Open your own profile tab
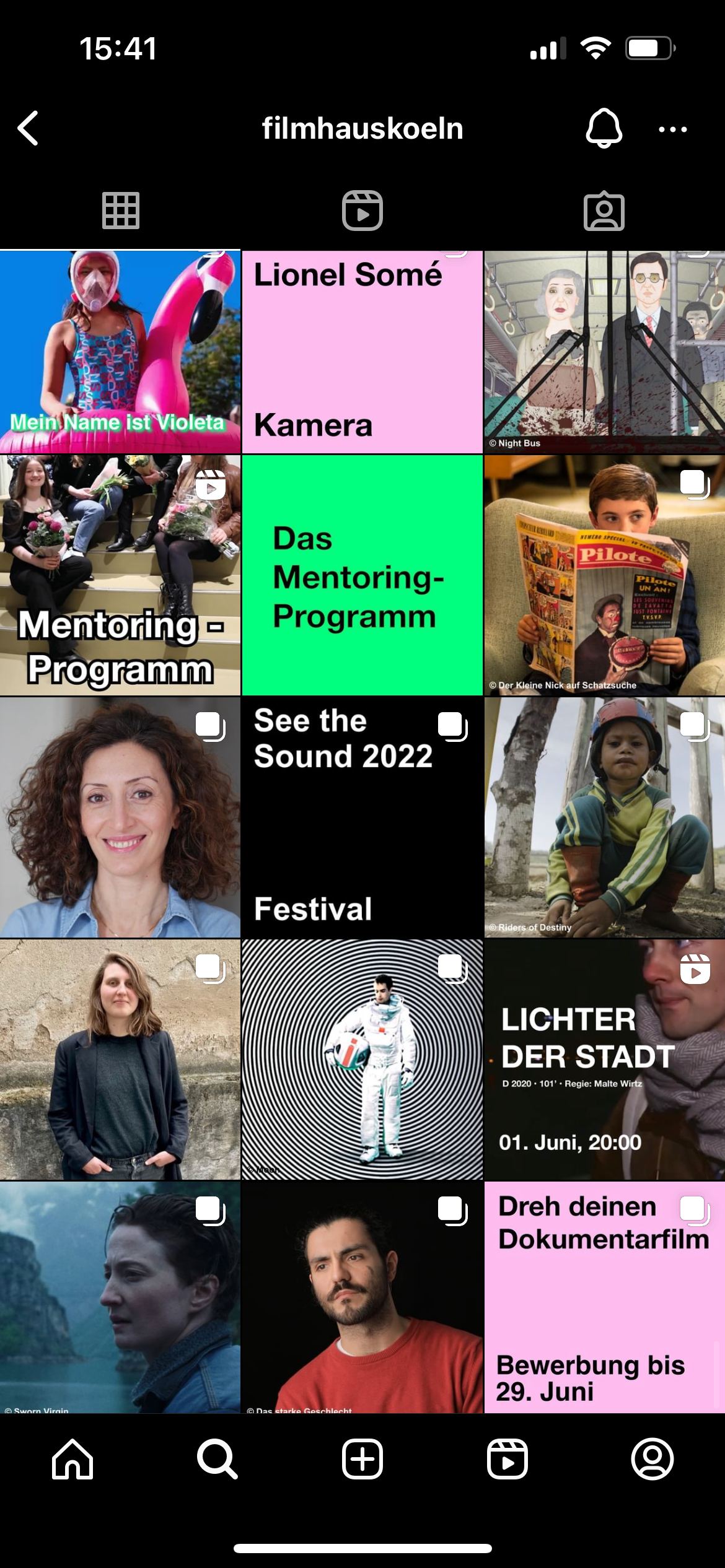The width and height of the screenshot is (725, 1568). 652,1459
